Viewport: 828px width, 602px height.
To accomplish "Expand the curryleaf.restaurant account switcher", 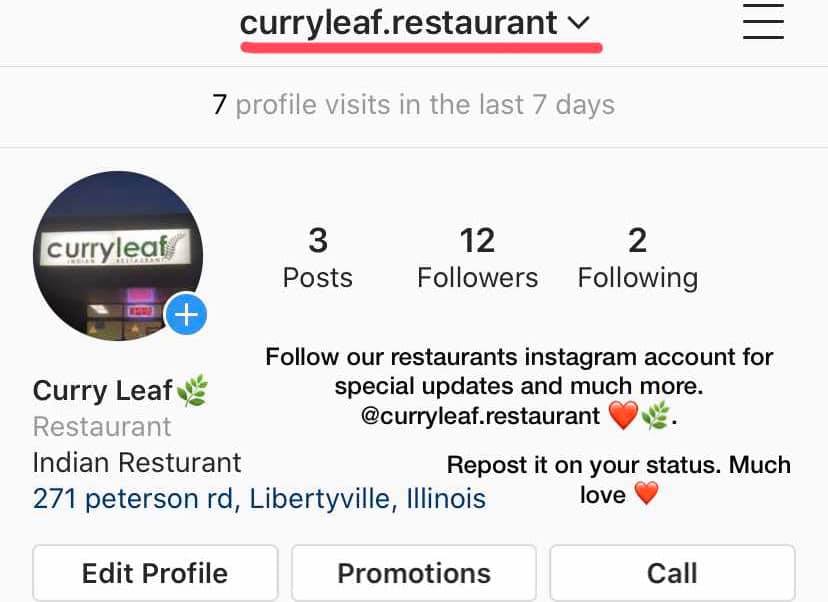I will (x=416, y=23).
